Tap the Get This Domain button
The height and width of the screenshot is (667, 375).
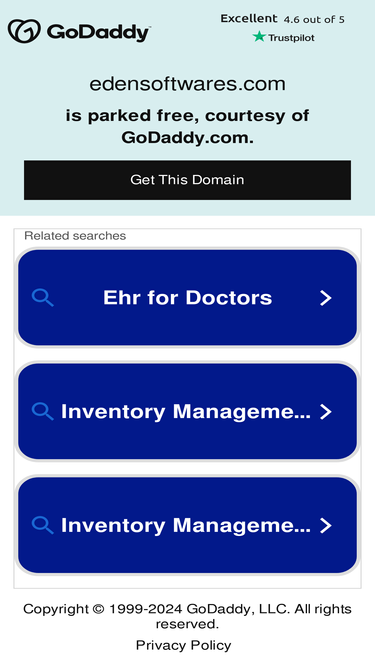click(x=187, y=180)
